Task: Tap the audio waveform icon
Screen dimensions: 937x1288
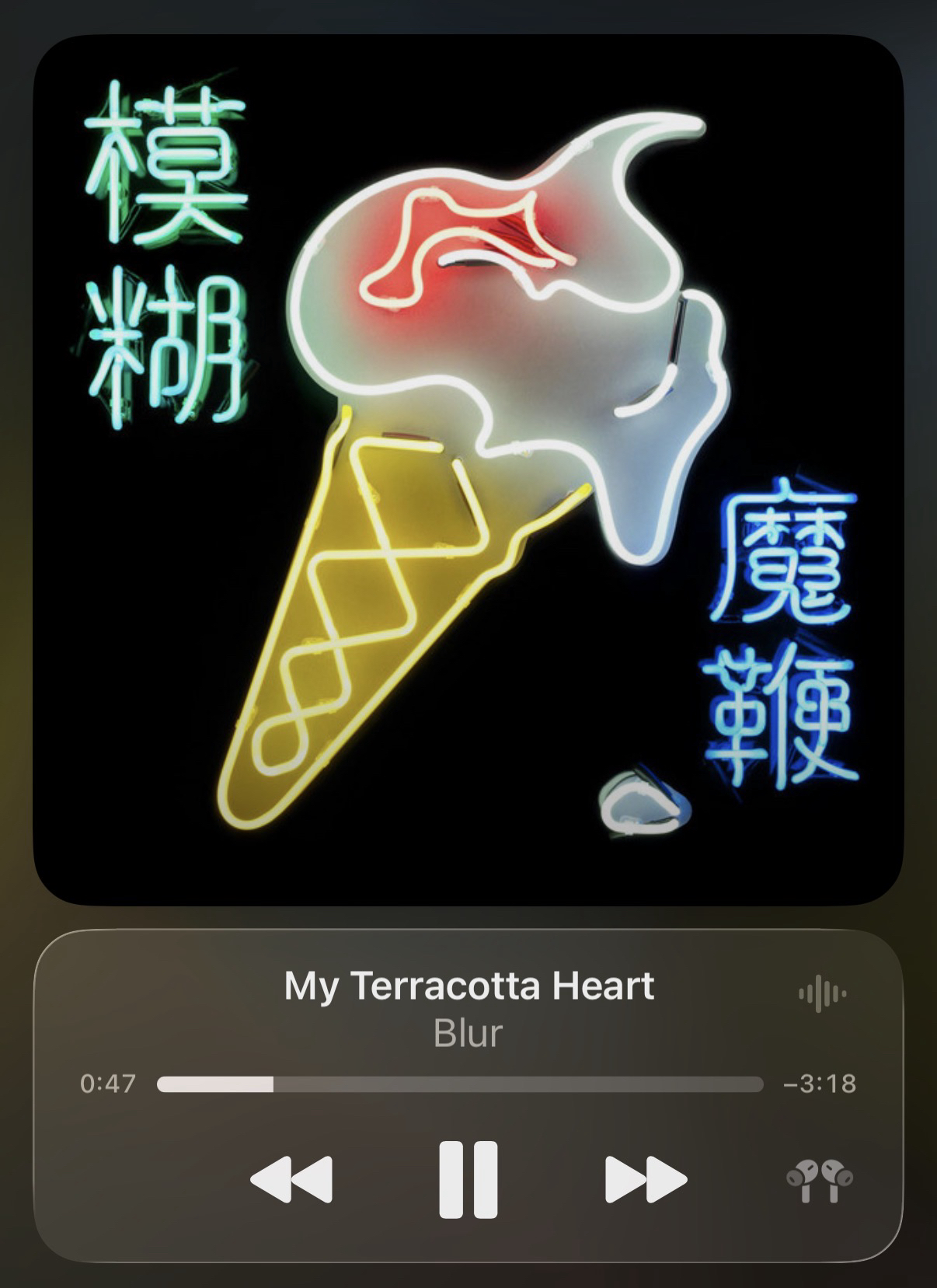Action: point(822,993)
